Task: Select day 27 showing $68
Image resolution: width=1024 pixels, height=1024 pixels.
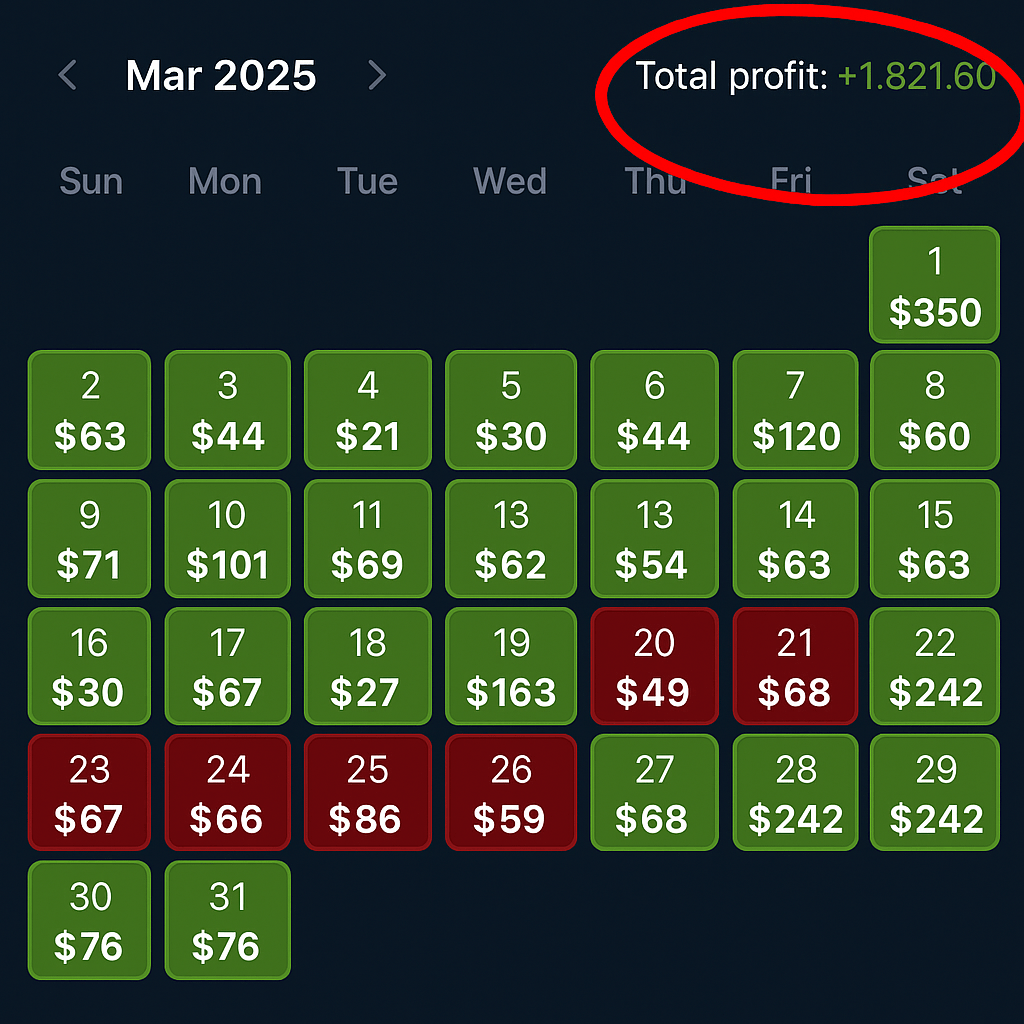Action: (654, 793)
